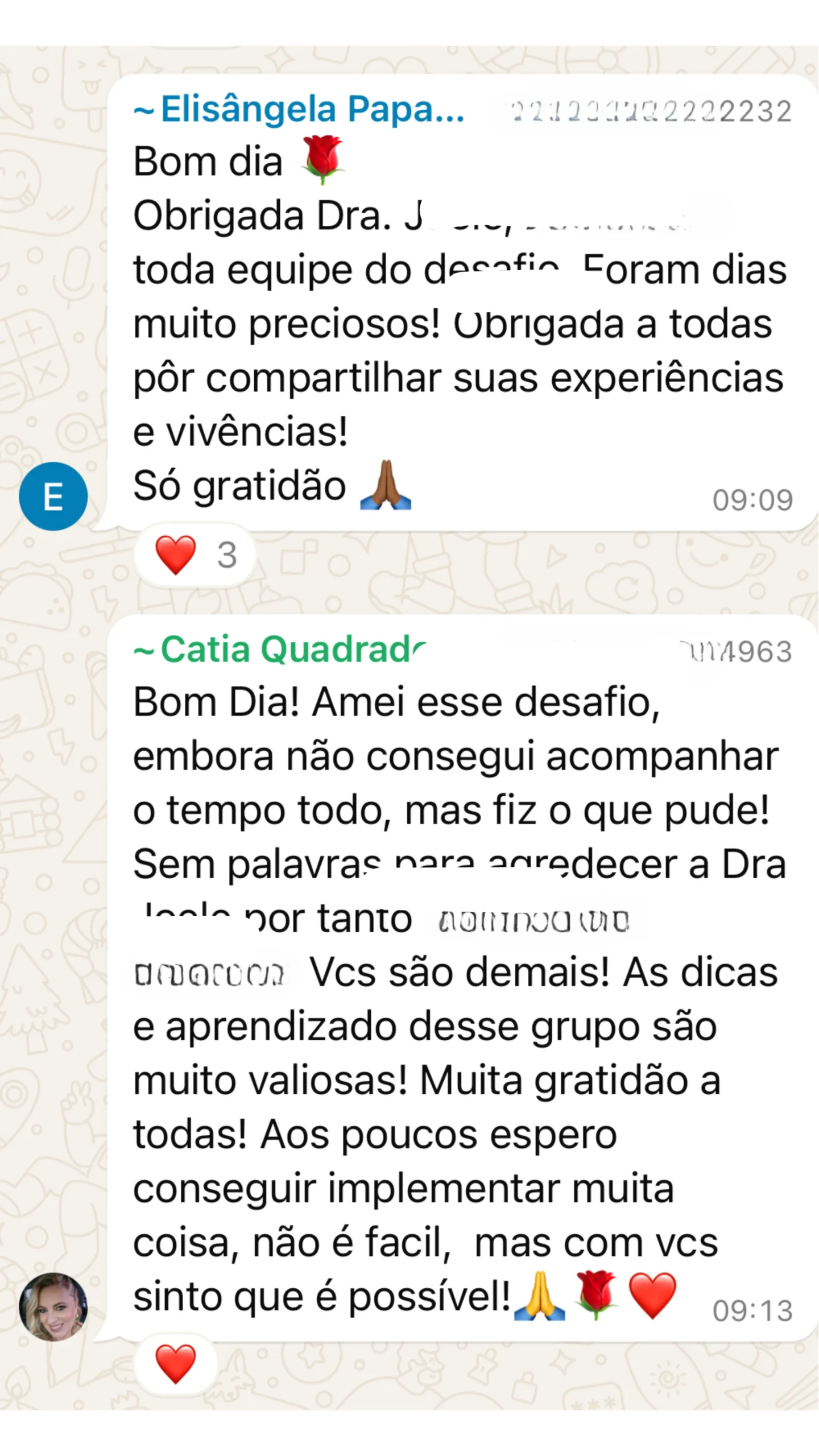Tap Elisângela's blue E avatar
Viewport: 819px width, 1456px height.
coord(53,496)
